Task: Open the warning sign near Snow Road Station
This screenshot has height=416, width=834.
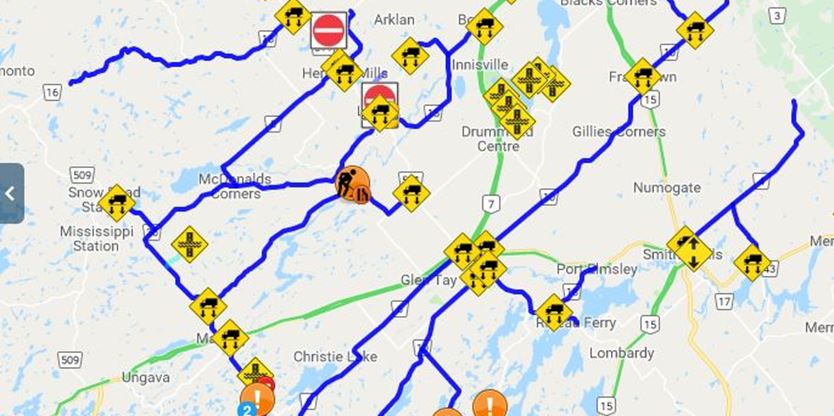Action: tap(117, 202)
